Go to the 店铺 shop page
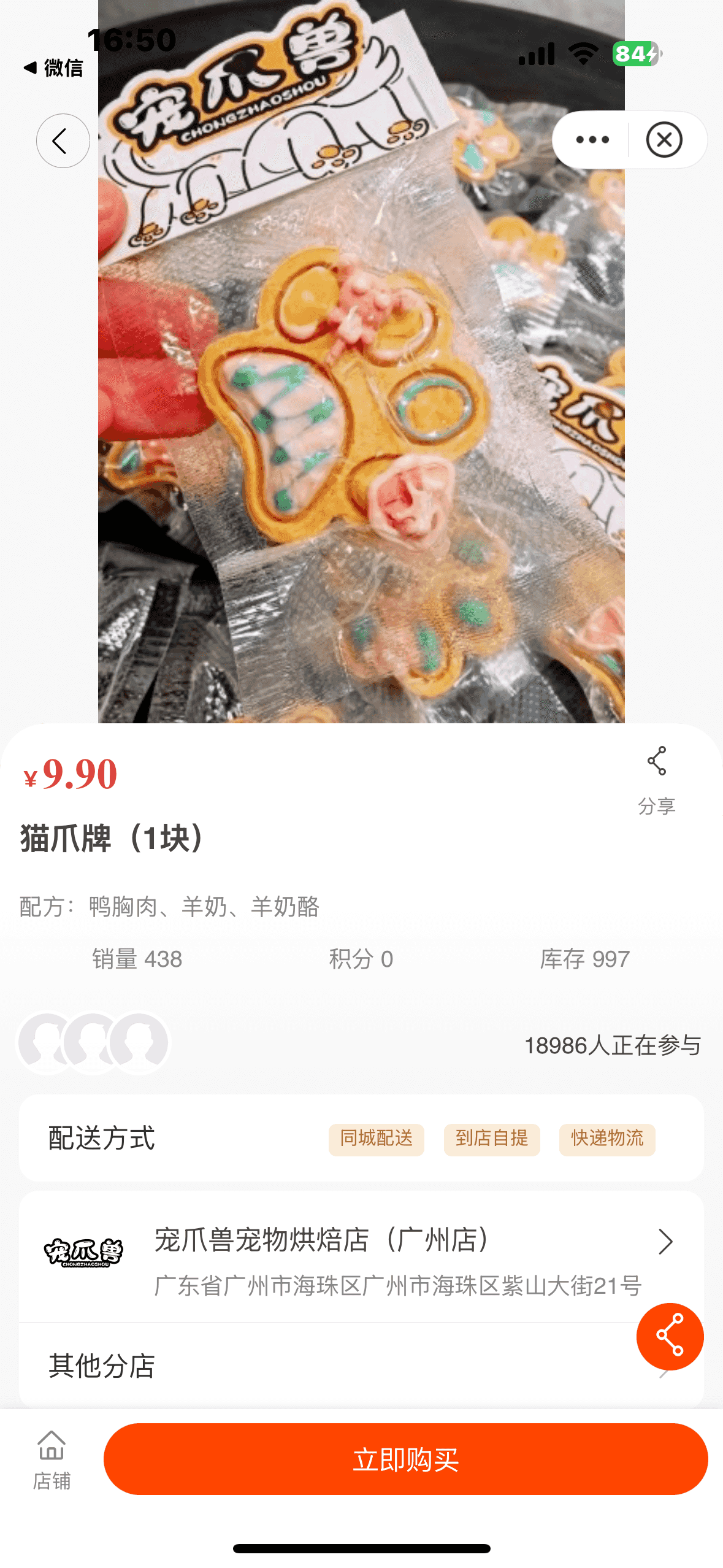 (x=52, y=1460)
